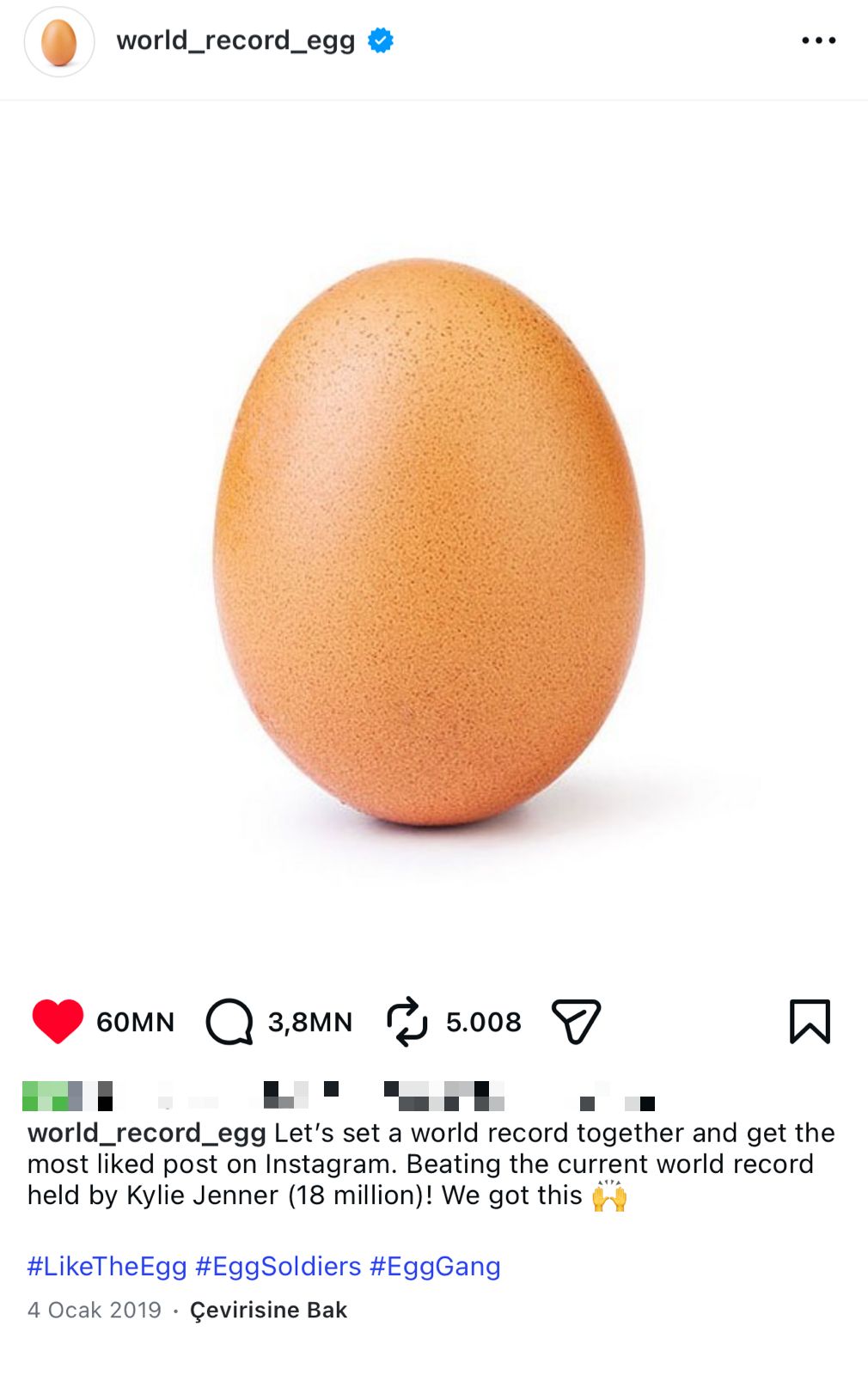The image size is (868, 1375).
Task: Open comments via the speech bubble icon
Action: coord(229,1021)
